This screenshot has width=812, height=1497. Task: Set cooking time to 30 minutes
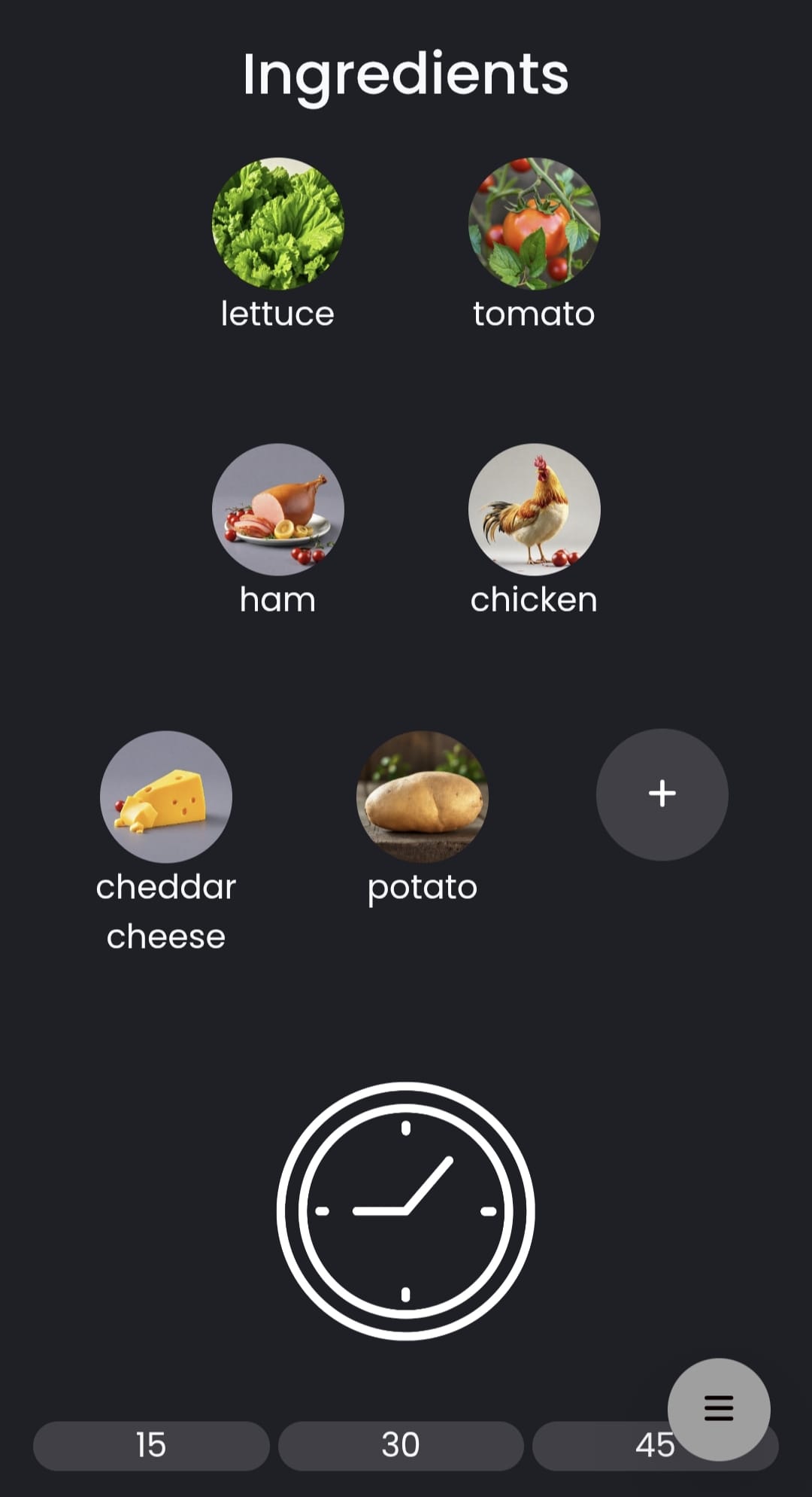[x=401, y=1445]
